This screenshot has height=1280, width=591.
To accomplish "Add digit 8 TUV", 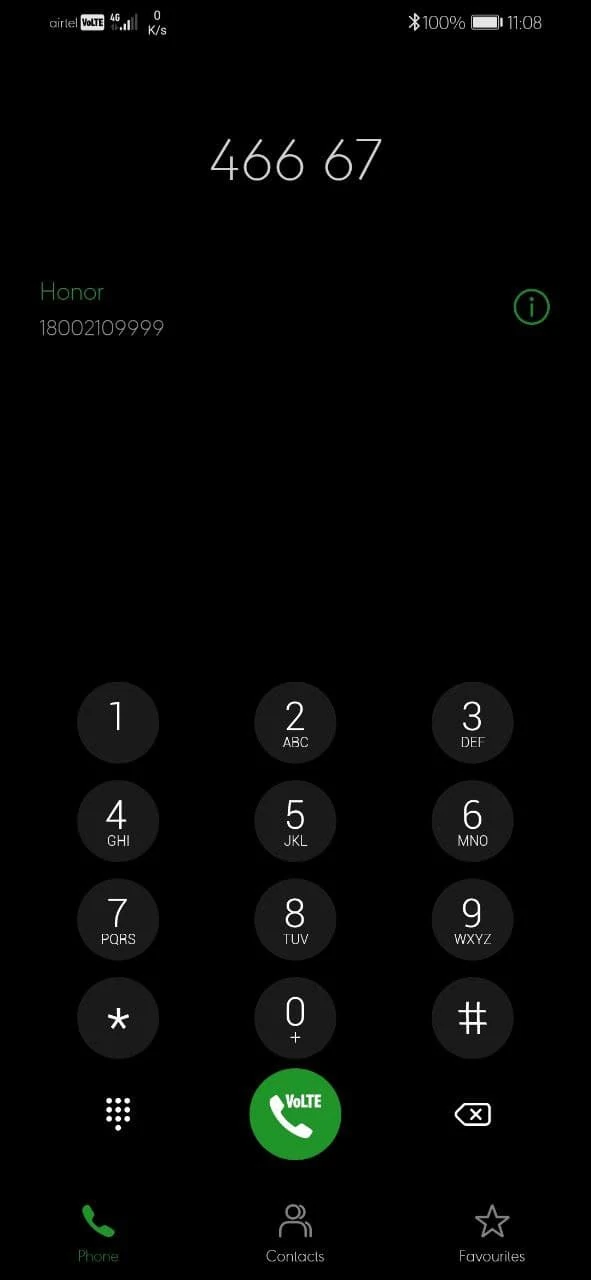I will (x=295, y=919).
